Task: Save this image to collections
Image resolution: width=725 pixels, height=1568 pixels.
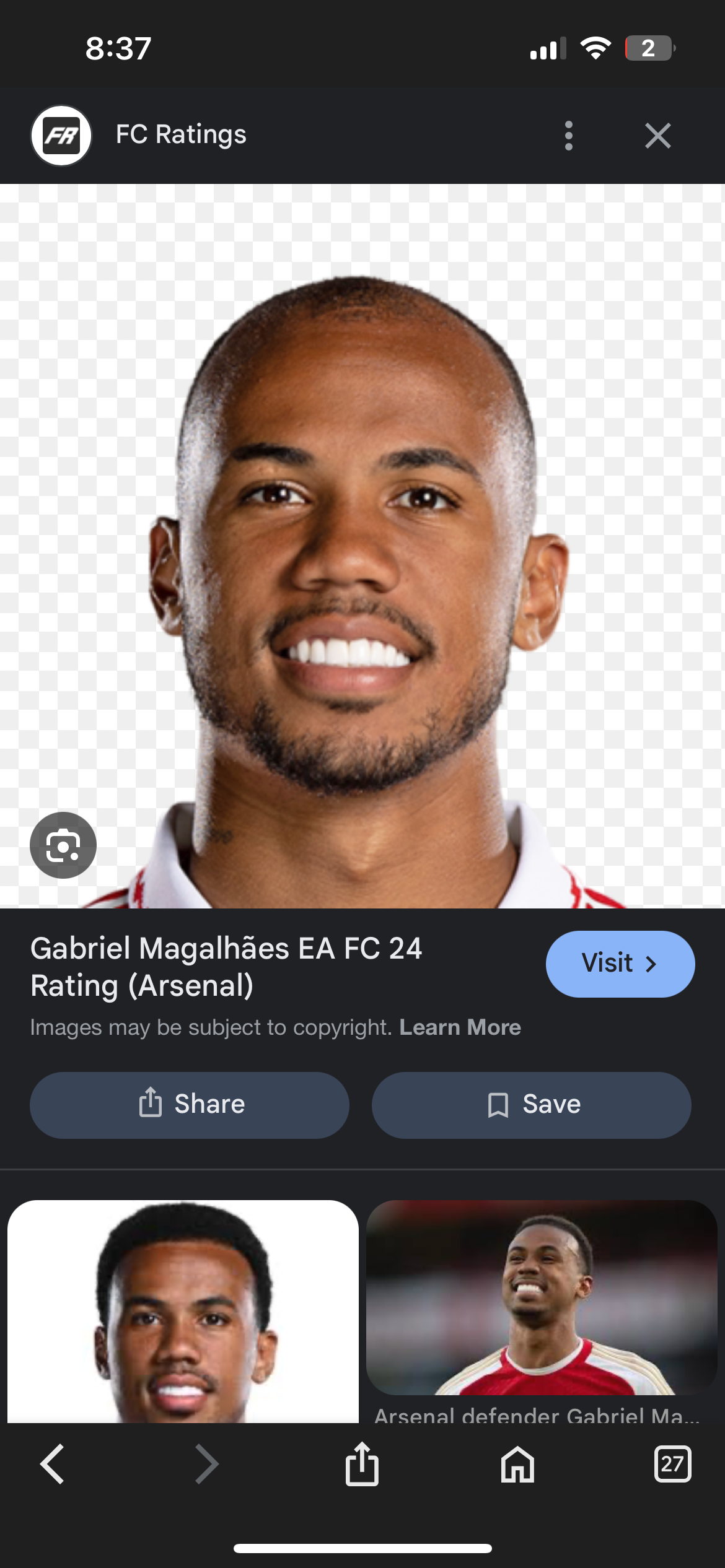Action: (531, 1105)
